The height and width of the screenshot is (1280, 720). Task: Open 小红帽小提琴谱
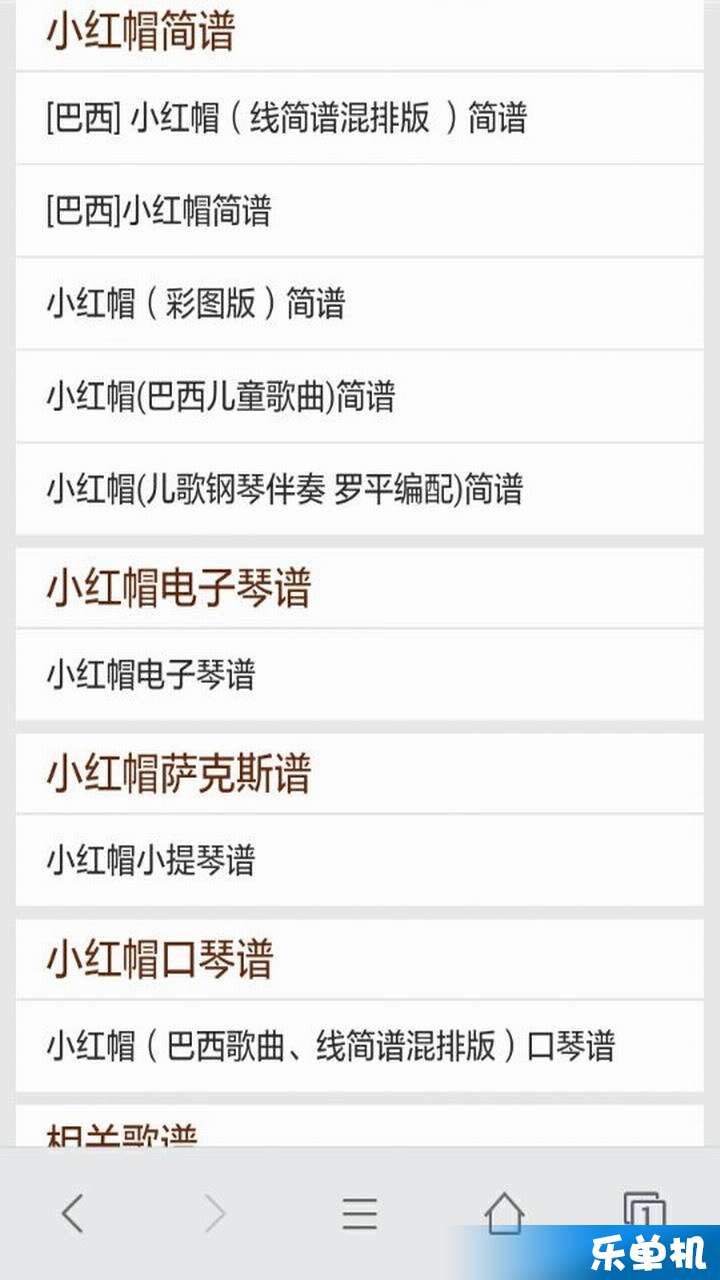(359, 860)
